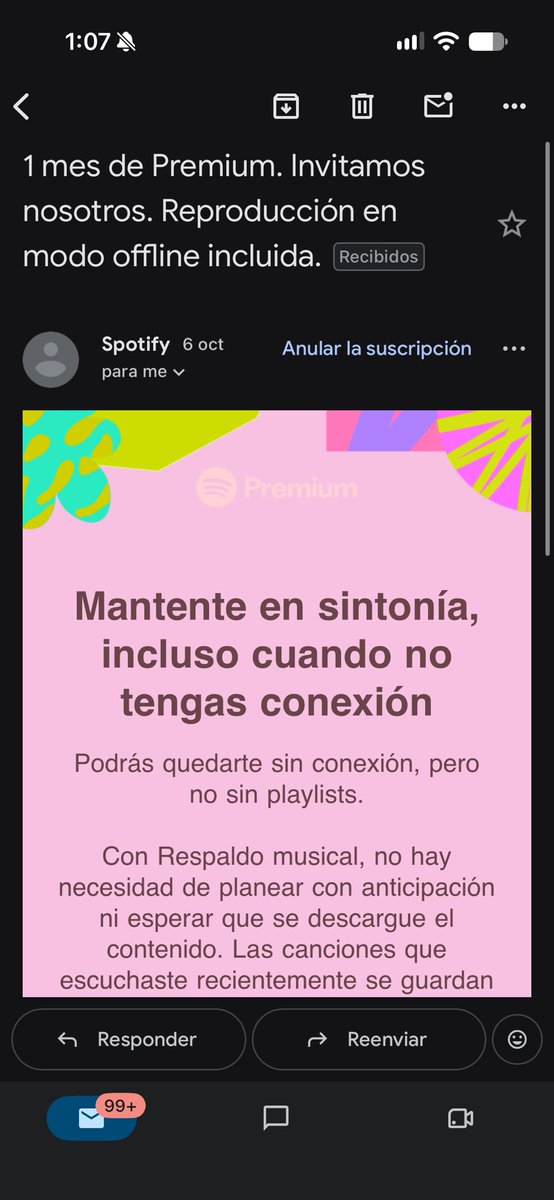Switch to the Mail tab

tap(92, 1118)
